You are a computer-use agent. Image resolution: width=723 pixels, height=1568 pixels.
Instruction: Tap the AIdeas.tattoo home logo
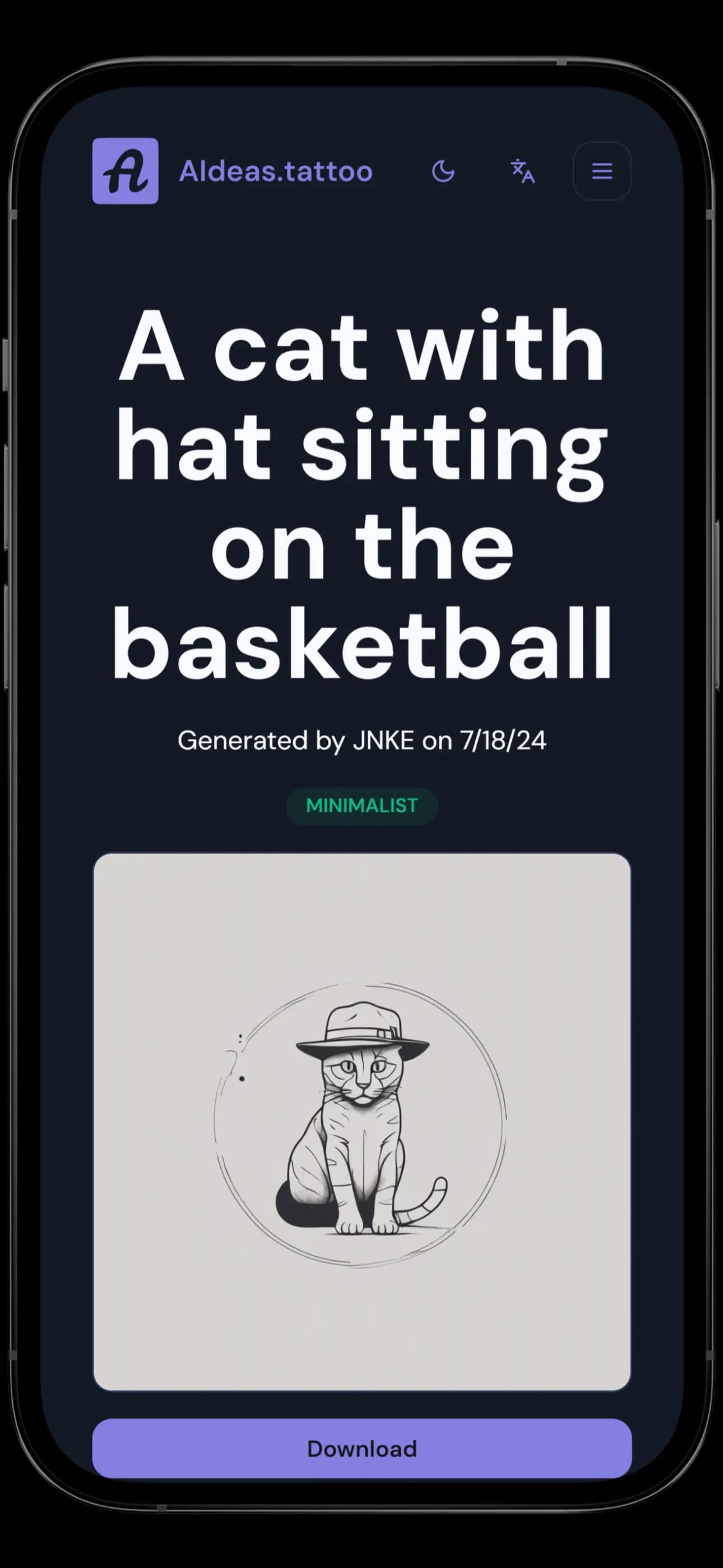pos(126,171)
